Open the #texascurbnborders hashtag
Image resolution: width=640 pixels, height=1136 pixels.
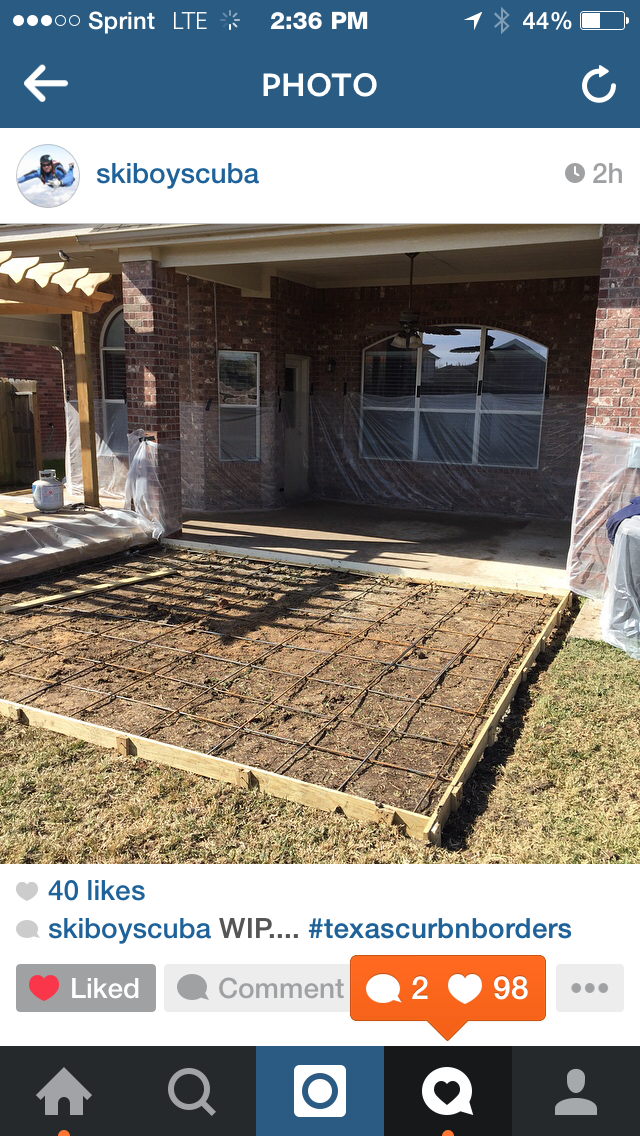440,928
